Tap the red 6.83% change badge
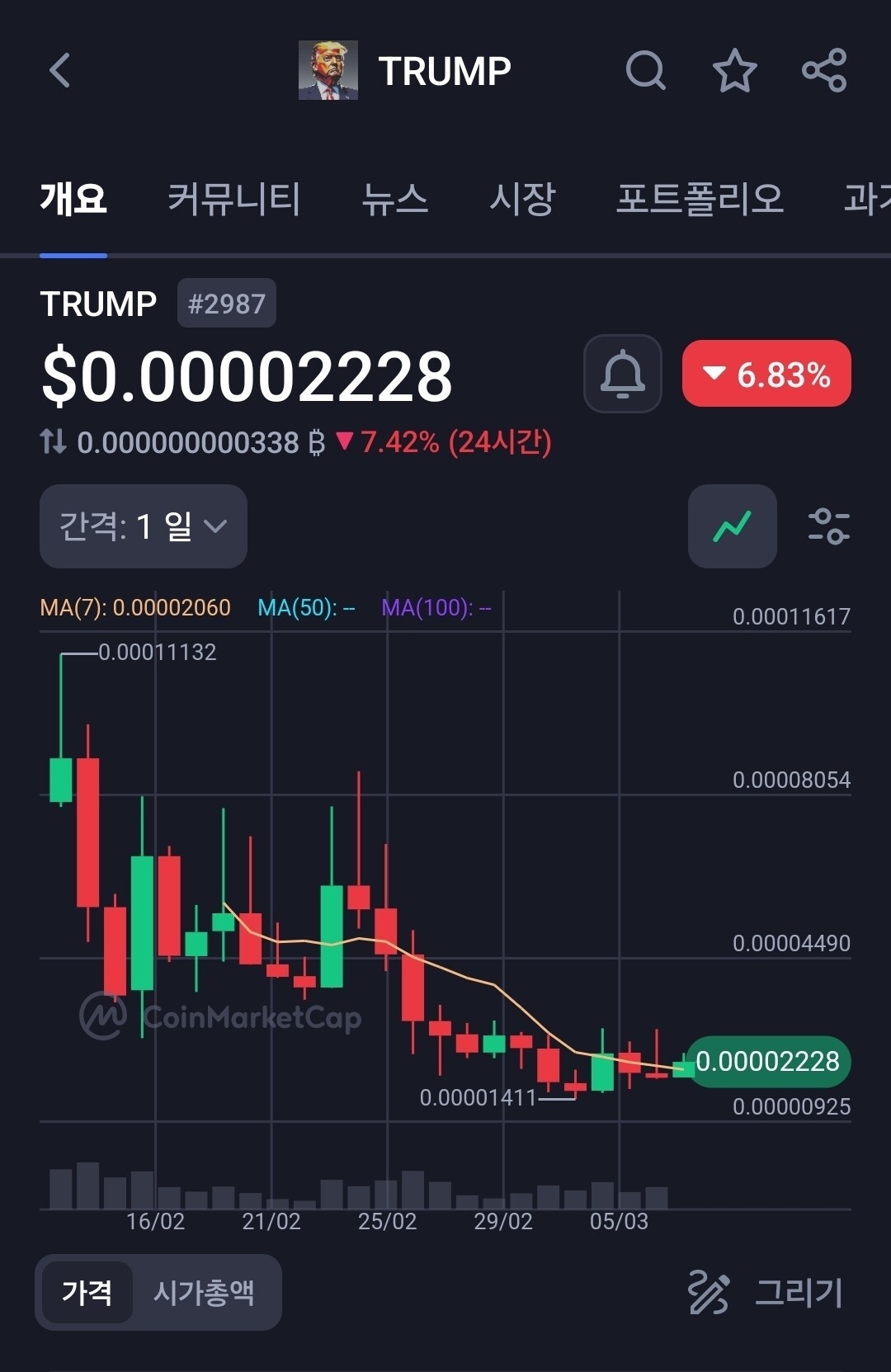This screenshot has width=891, height=1372. [766, 374]
